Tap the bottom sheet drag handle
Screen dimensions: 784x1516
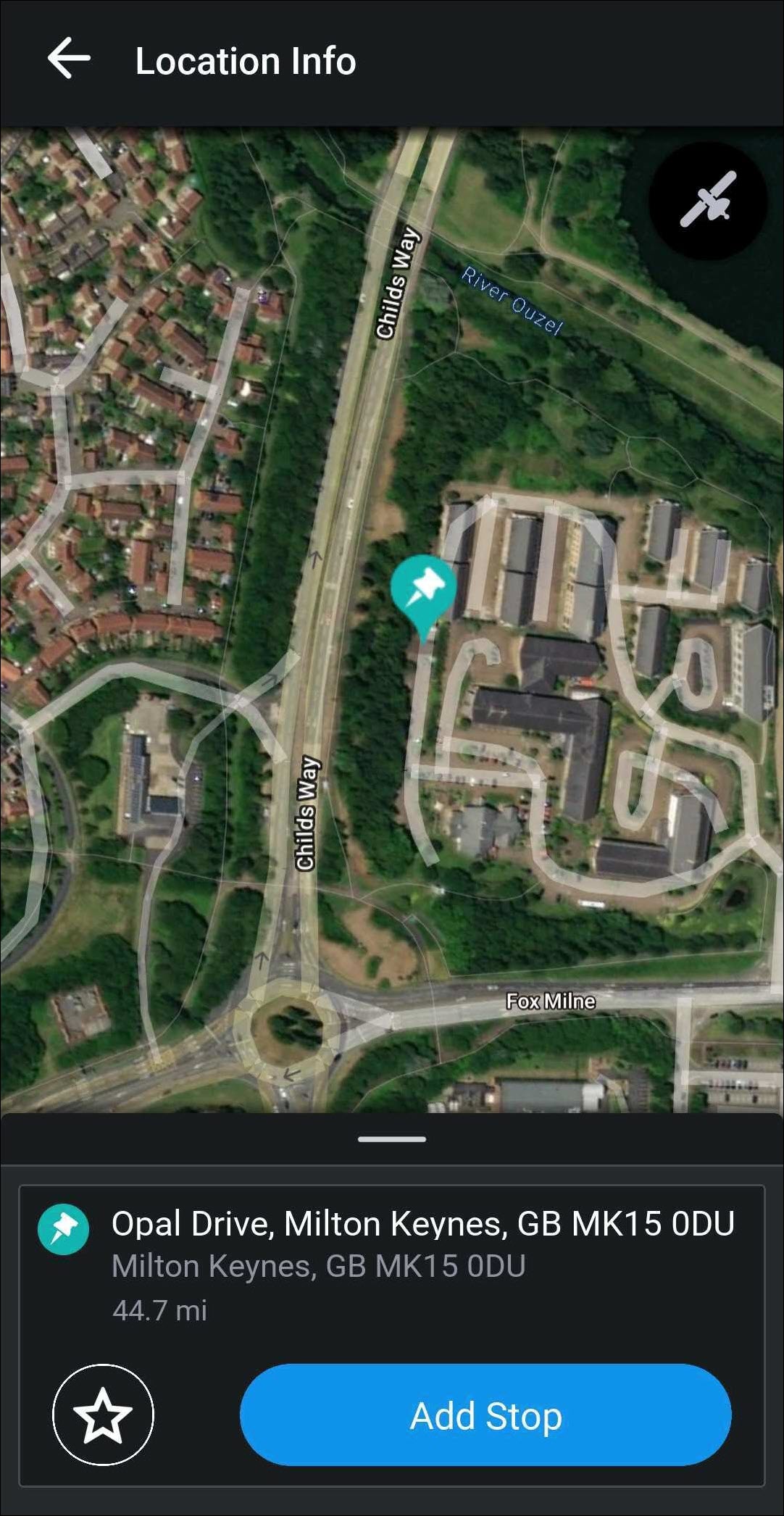[392, 1139]
